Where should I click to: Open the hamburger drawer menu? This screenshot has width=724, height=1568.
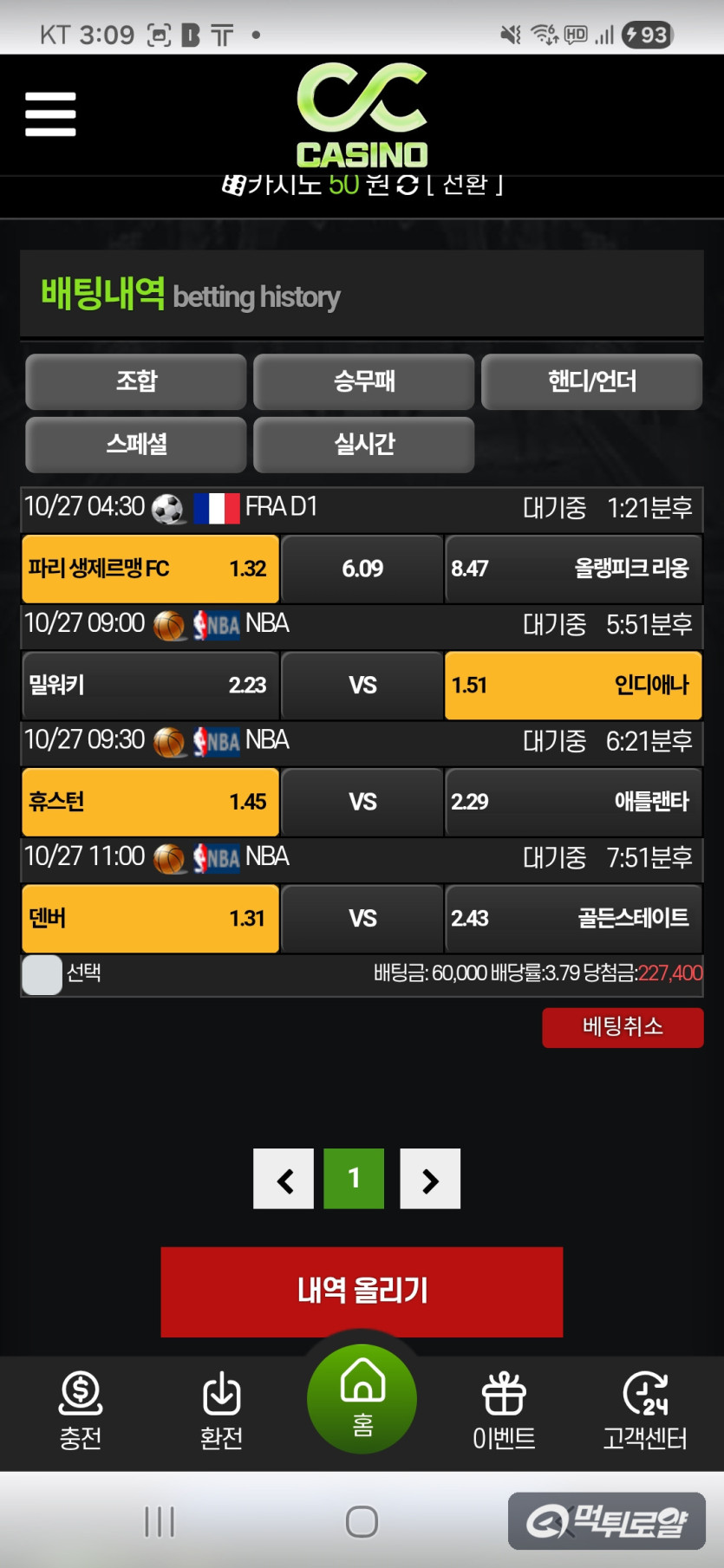click(x=50, y=114)
